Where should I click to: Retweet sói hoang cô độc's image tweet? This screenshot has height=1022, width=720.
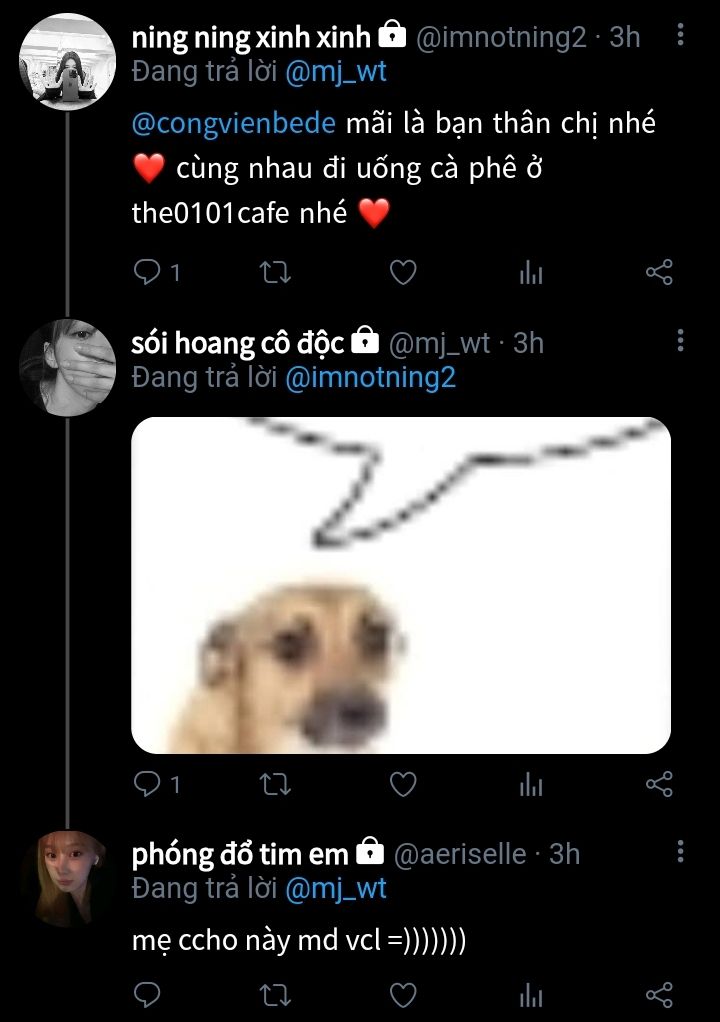(275, 785)
